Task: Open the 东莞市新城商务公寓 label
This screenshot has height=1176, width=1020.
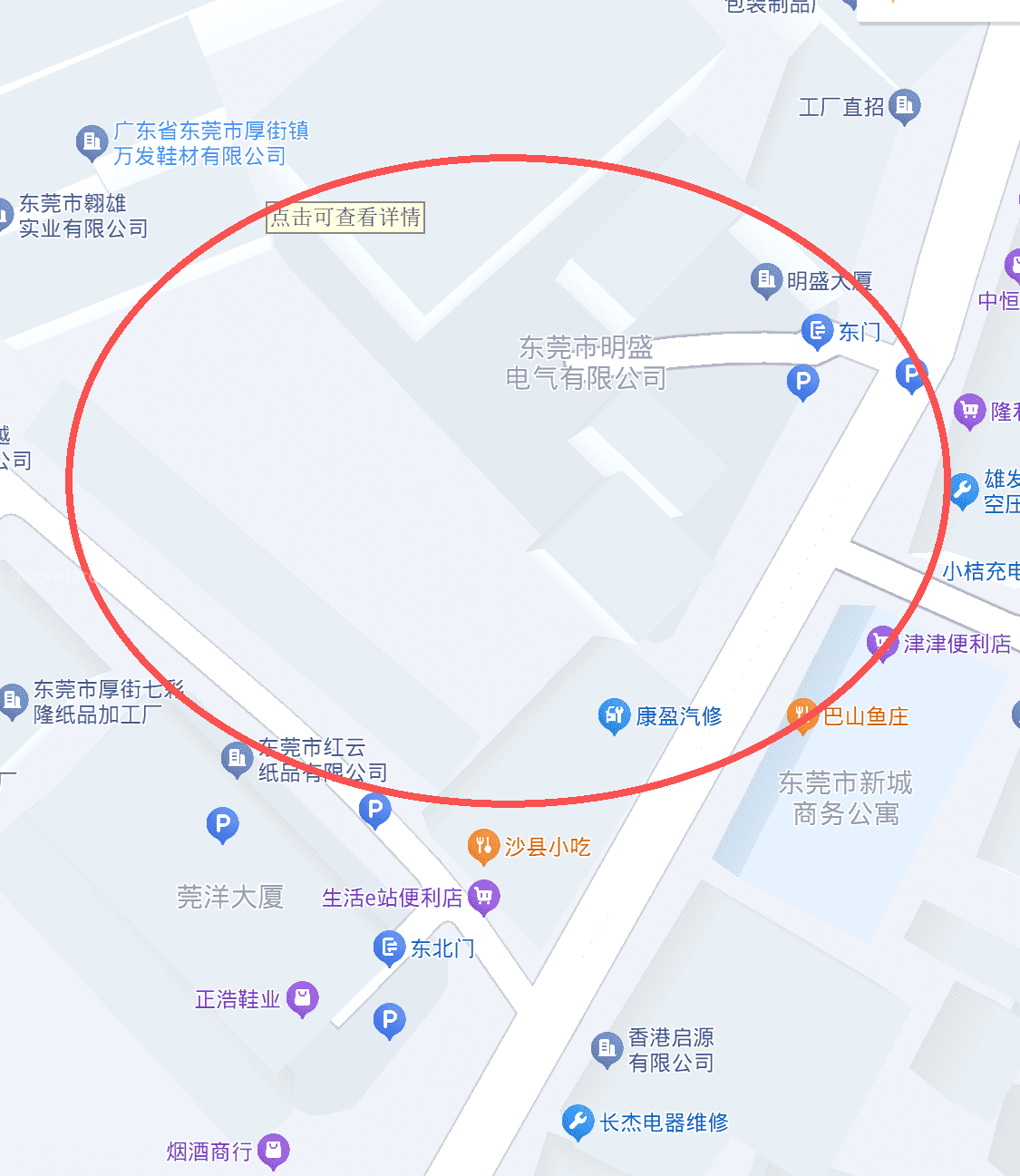Action: click(x=845, y=797)
